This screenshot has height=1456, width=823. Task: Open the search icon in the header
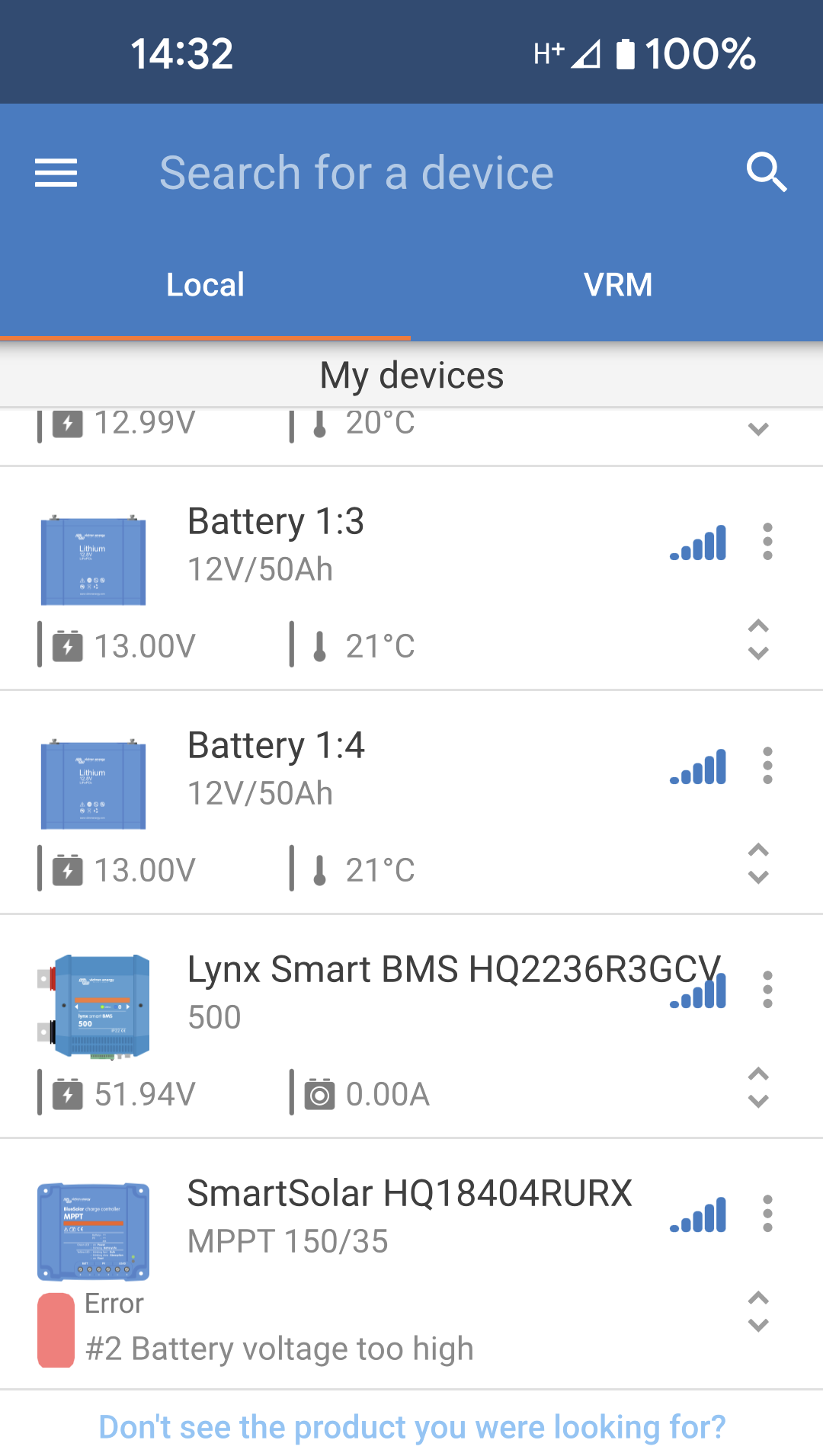[767, 172]
